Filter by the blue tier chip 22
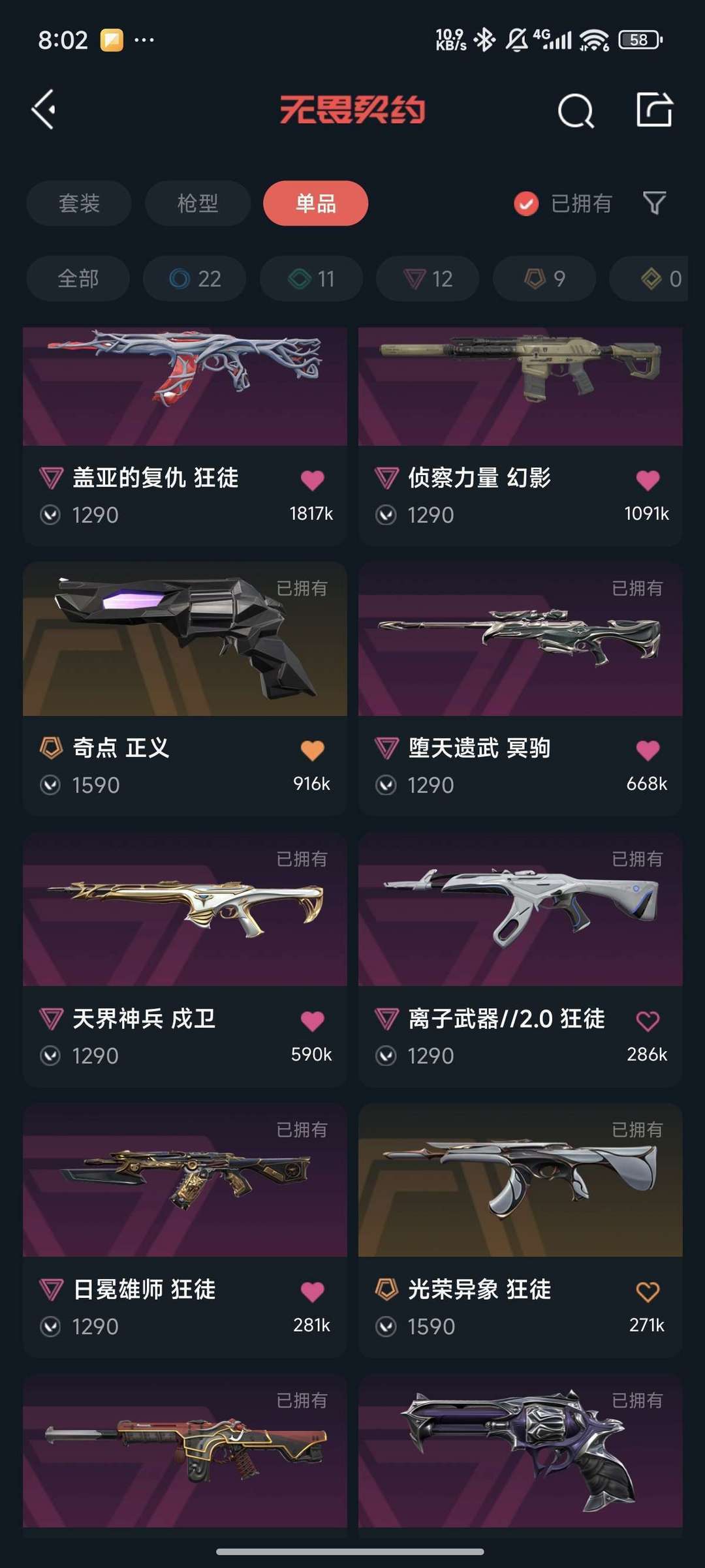 point(195,279)
